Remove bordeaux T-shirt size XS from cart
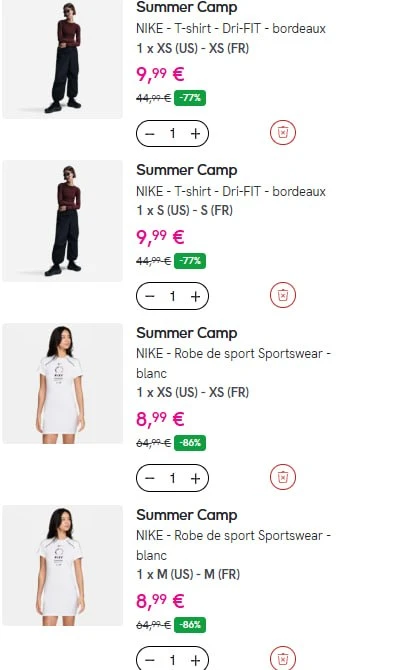The image size is (407, 670). (283, 132)
